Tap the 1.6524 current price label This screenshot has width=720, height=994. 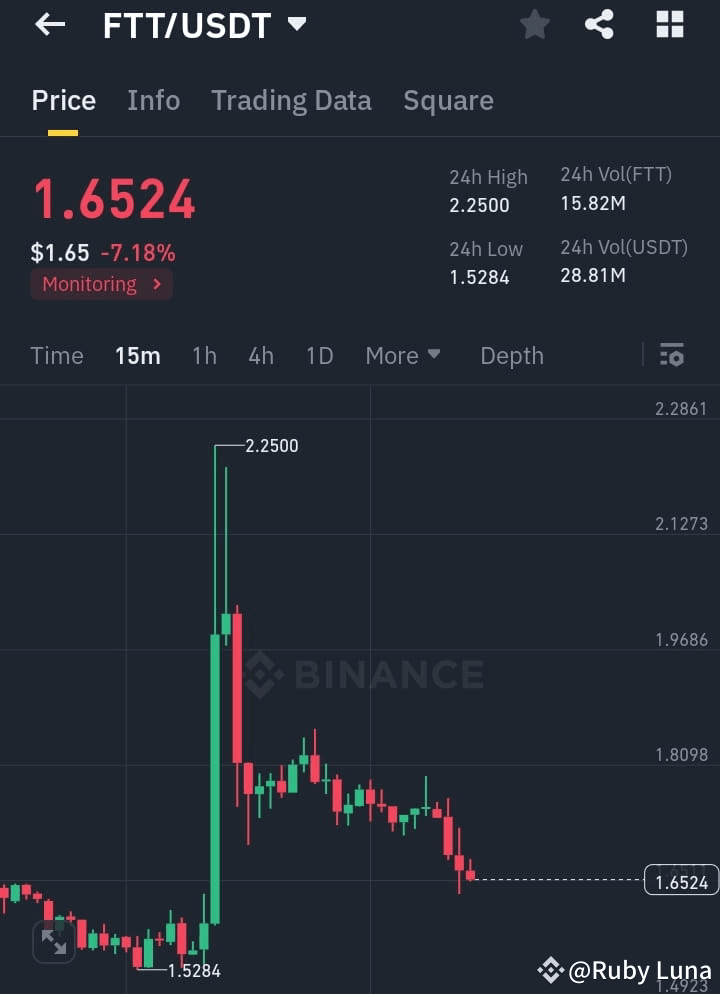click(681, 880)
